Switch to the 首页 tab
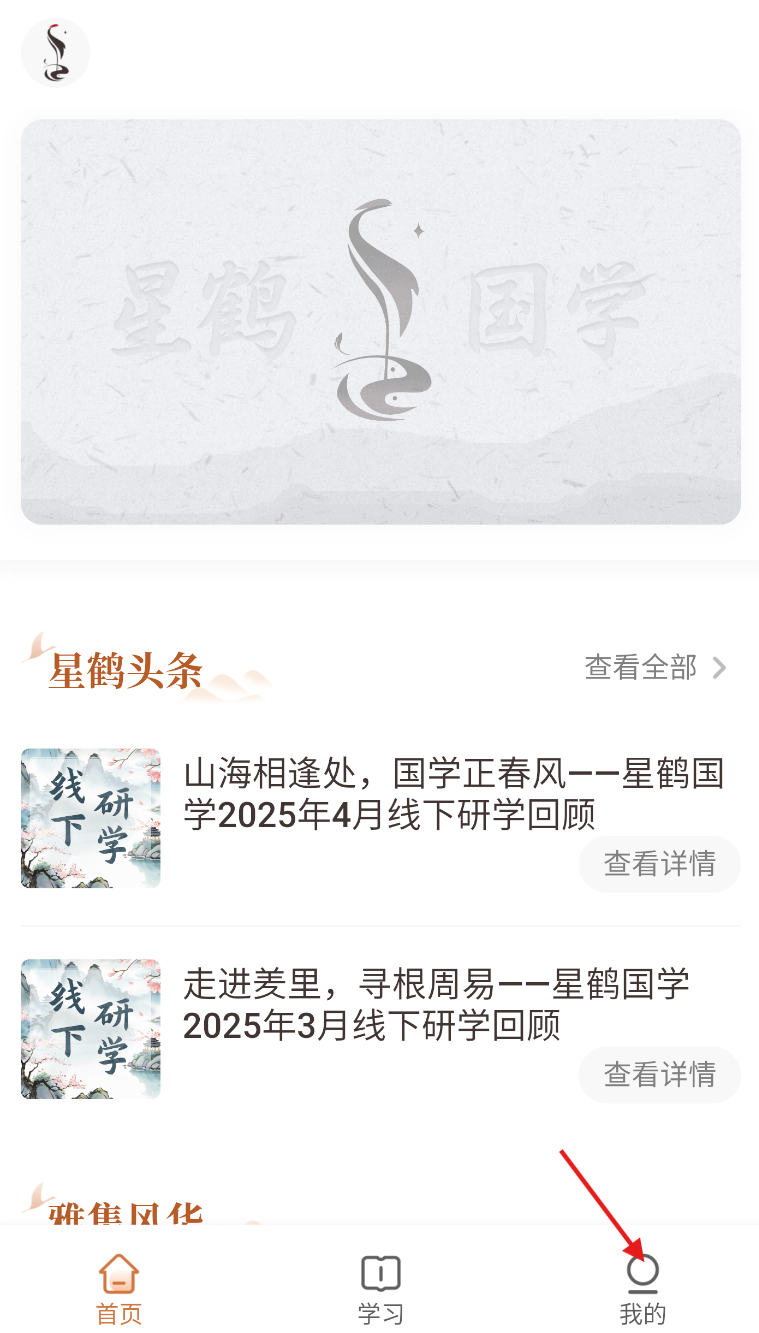759x1333 pixels. pyautogui.click(x=119, y=1289)
